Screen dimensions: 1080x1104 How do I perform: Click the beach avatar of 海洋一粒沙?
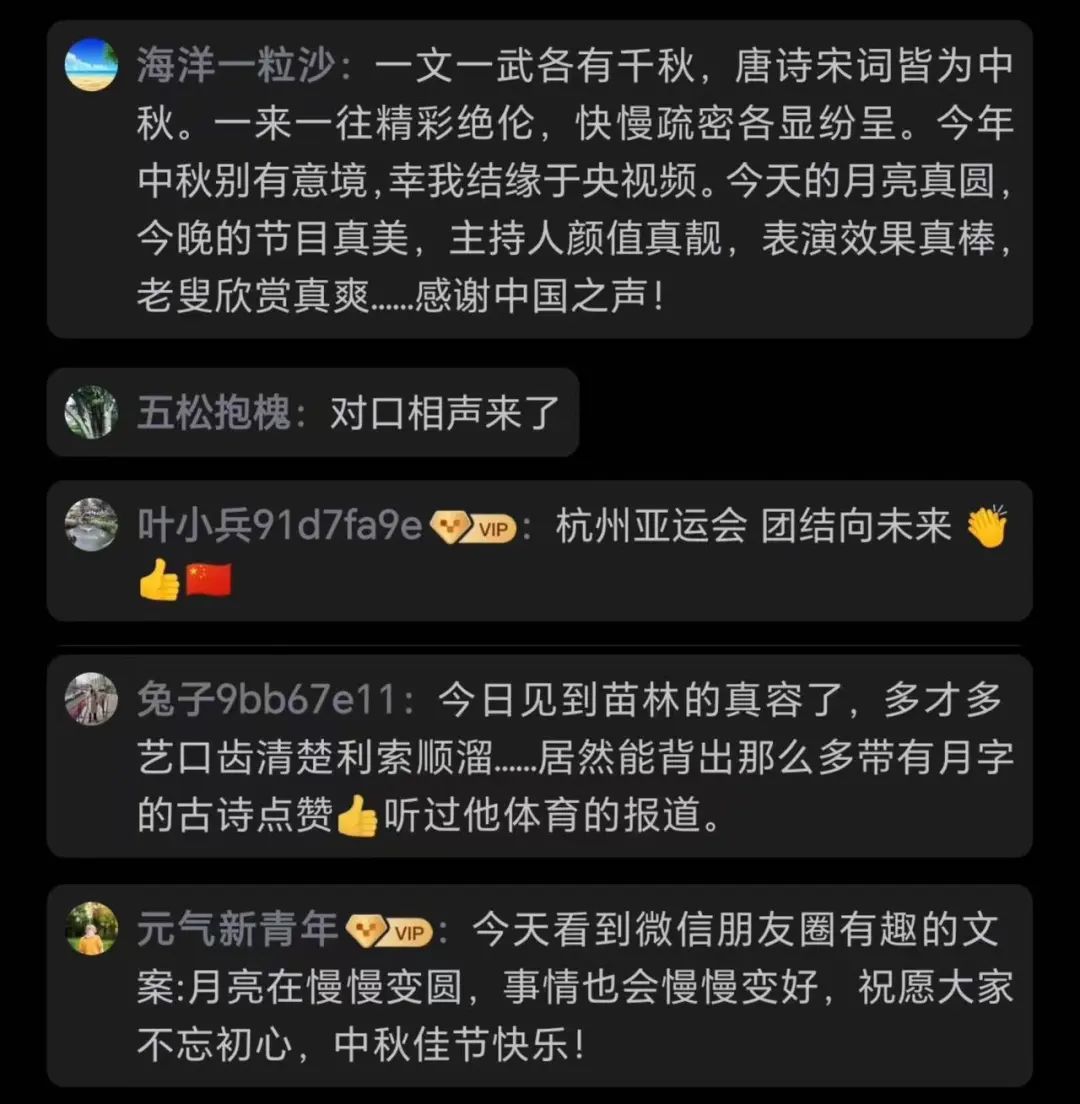(92, 65)
